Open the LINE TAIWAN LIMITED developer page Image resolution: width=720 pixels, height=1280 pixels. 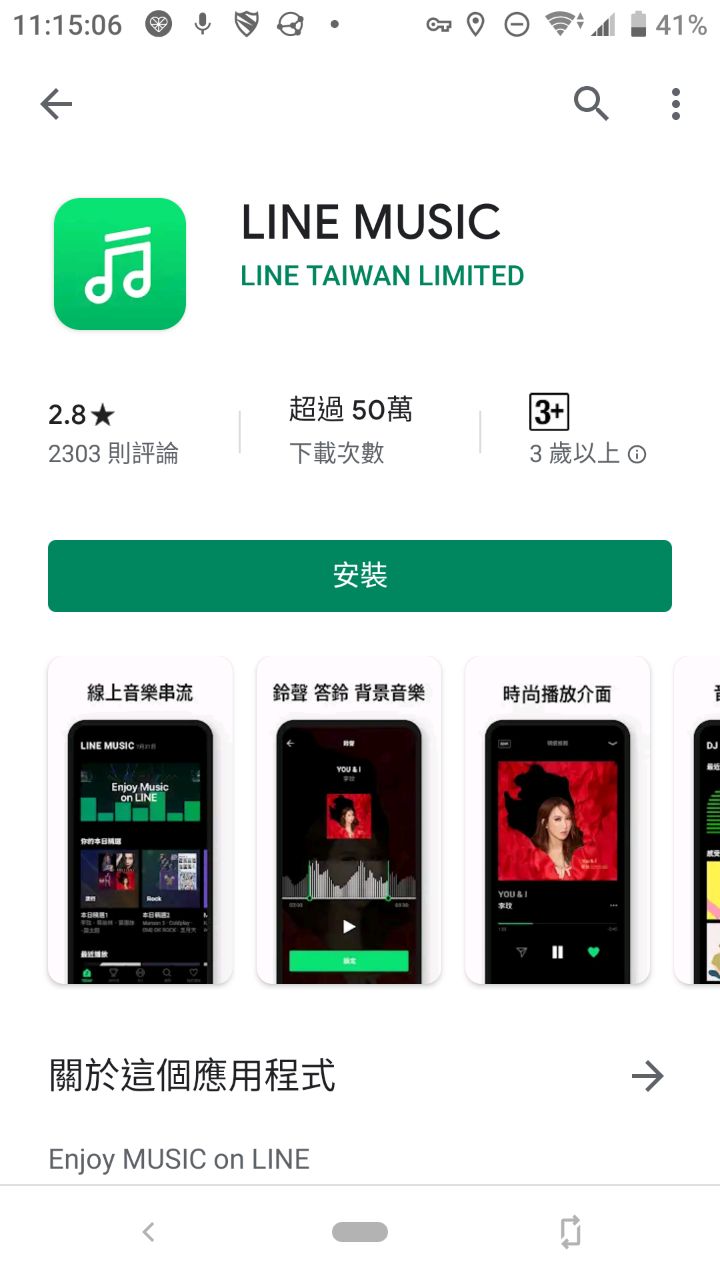382,276
